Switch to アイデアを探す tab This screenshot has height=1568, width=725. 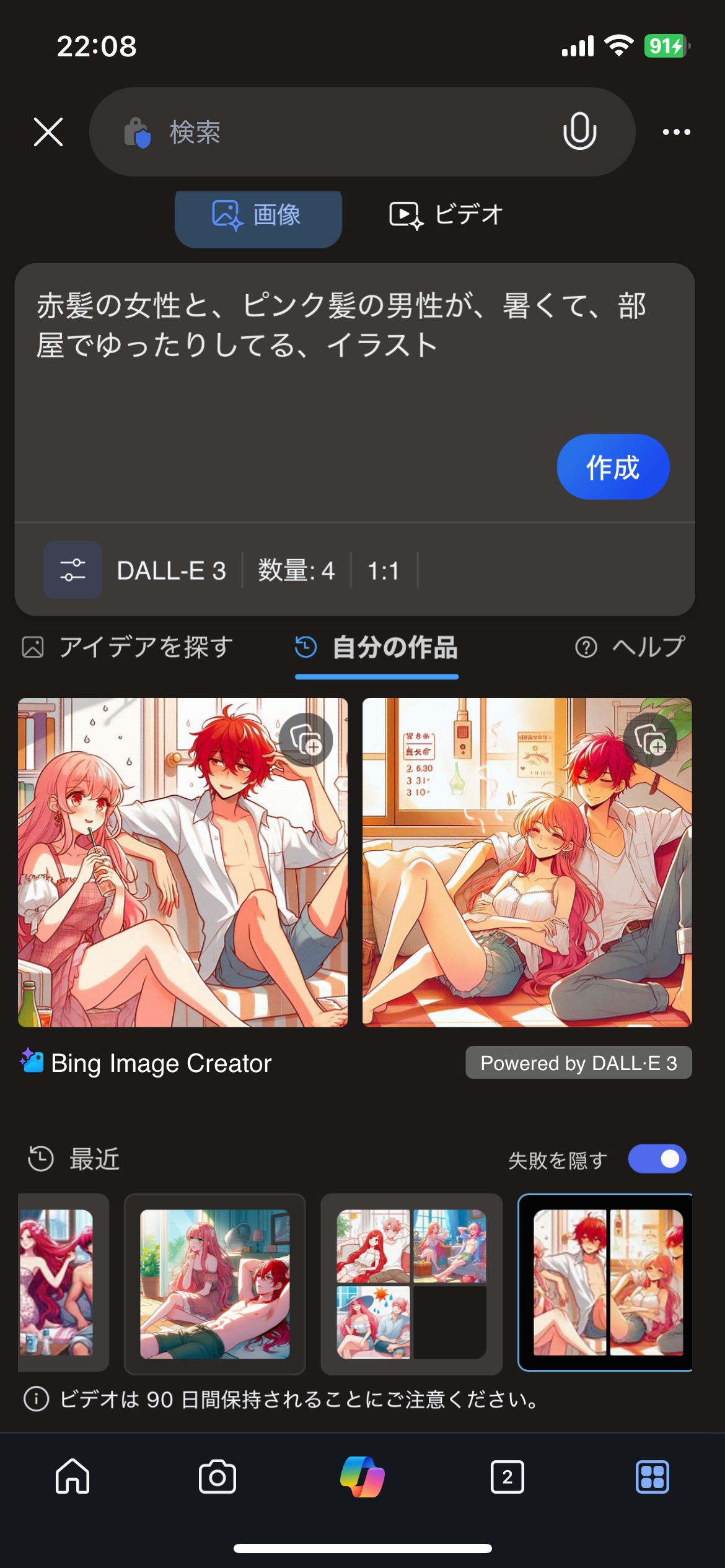(128, 647)
